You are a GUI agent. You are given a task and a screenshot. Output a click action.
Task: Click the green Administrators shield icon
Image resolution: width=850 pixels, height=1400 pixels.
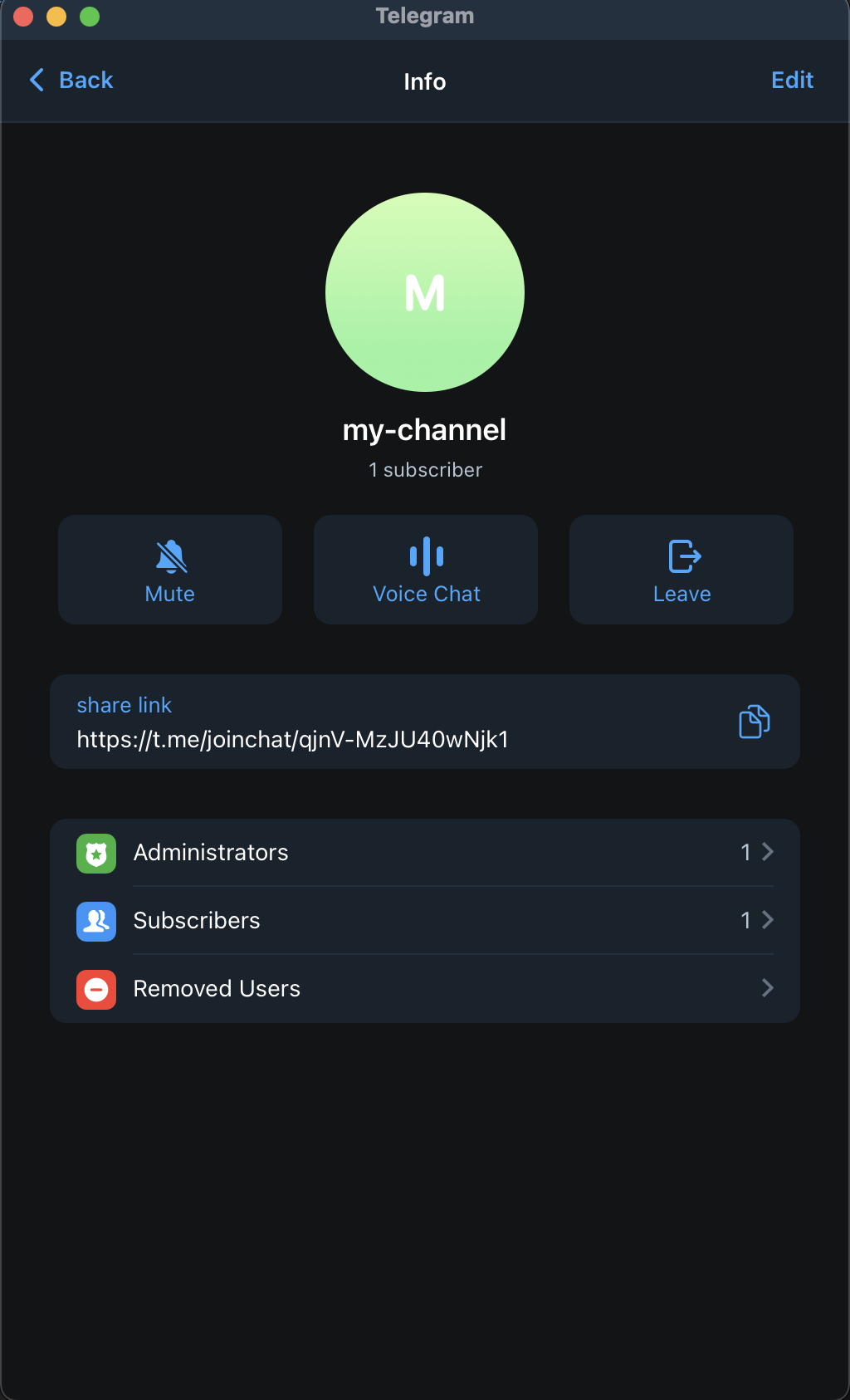tap(95, 852)
